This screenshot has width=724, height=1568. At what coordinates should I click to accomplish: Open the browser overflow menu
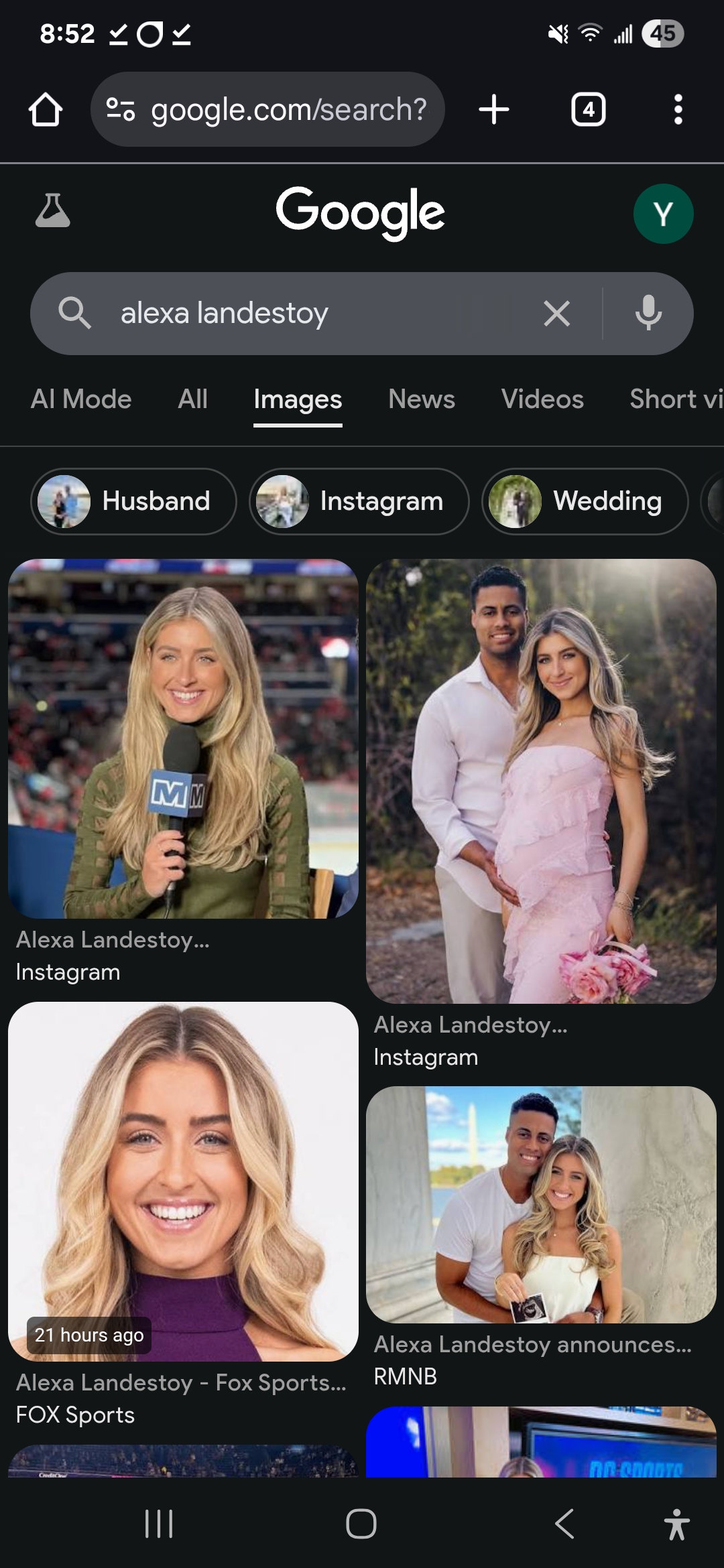[678, 109]
